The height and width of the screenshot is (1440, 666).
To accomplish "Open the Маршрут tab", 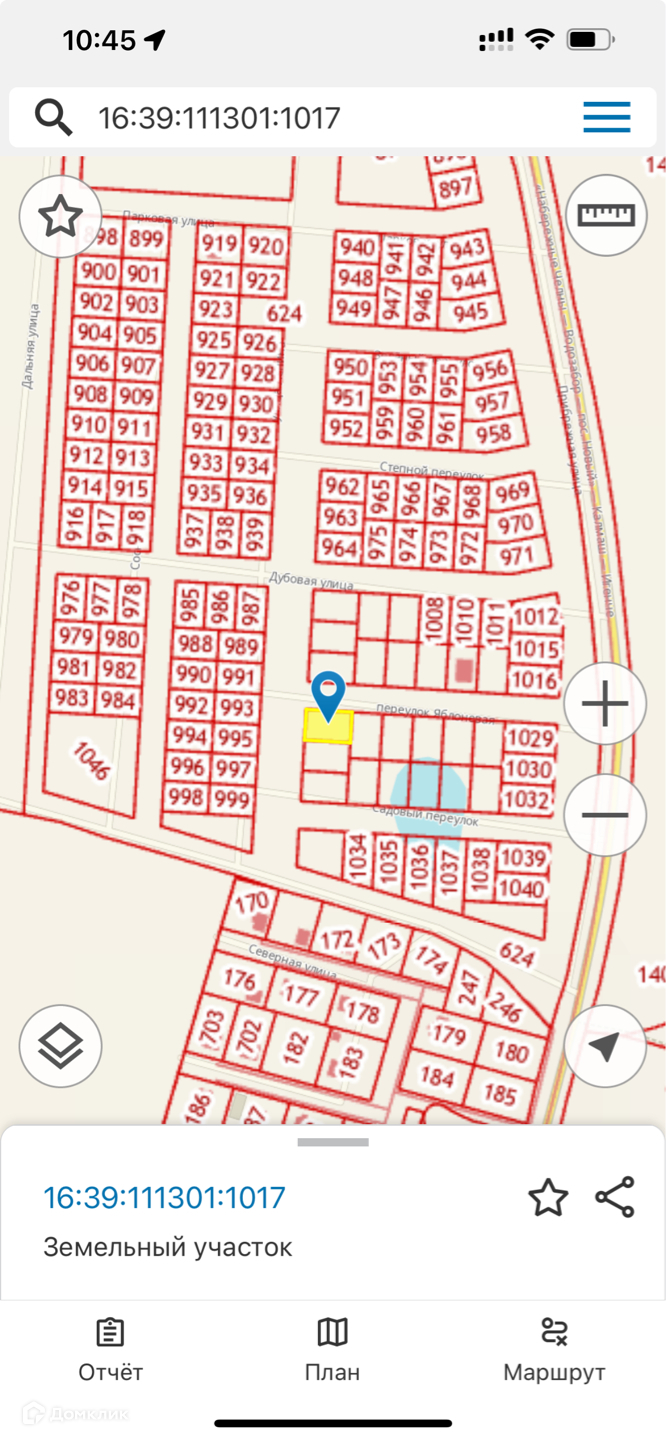I will [x=554, y=1350].
